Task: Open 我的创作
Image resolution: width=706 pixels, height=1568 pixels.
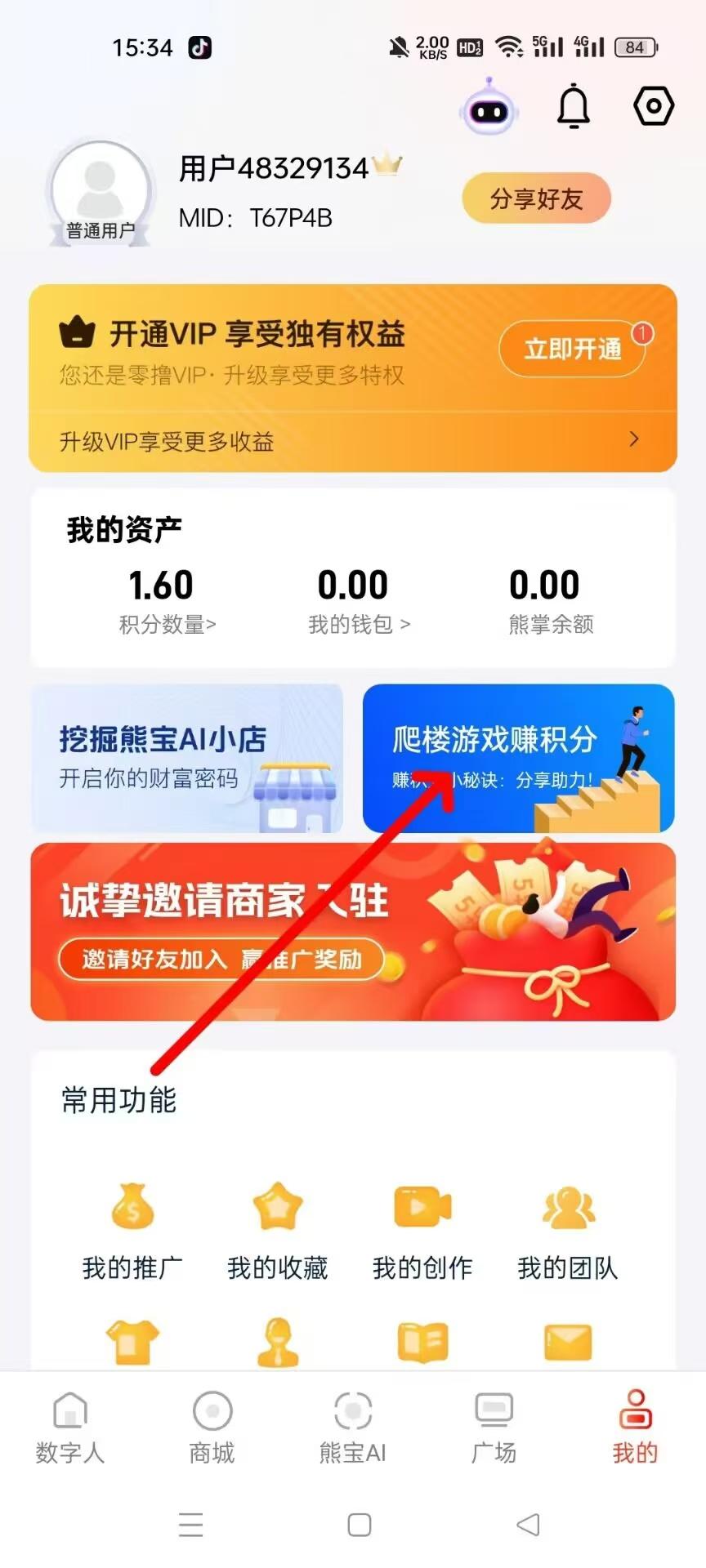Action: click(x=422, y=1229)
